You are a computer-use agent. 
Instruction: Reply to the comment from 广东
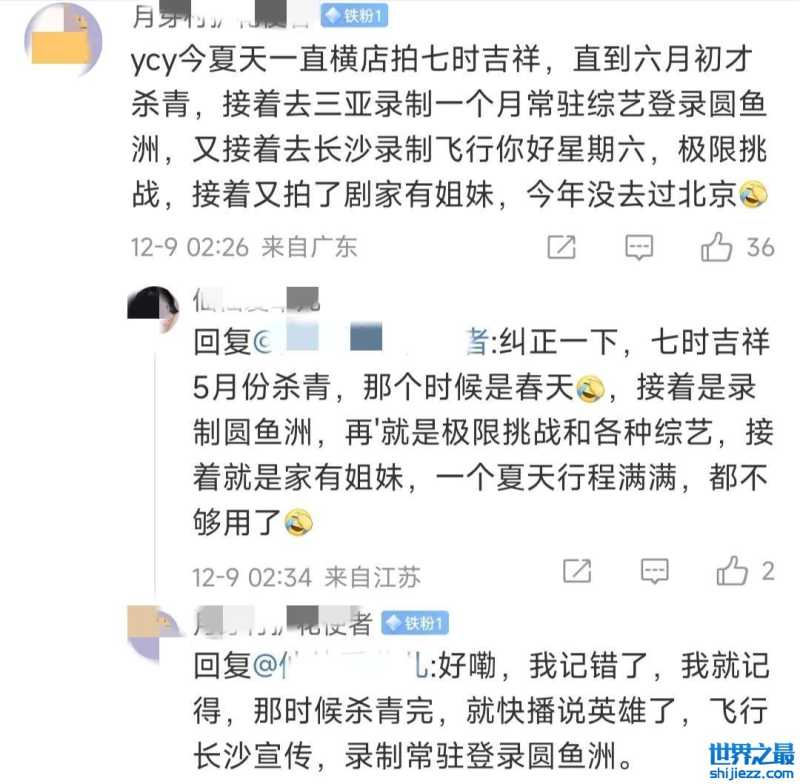coord(639,246)
